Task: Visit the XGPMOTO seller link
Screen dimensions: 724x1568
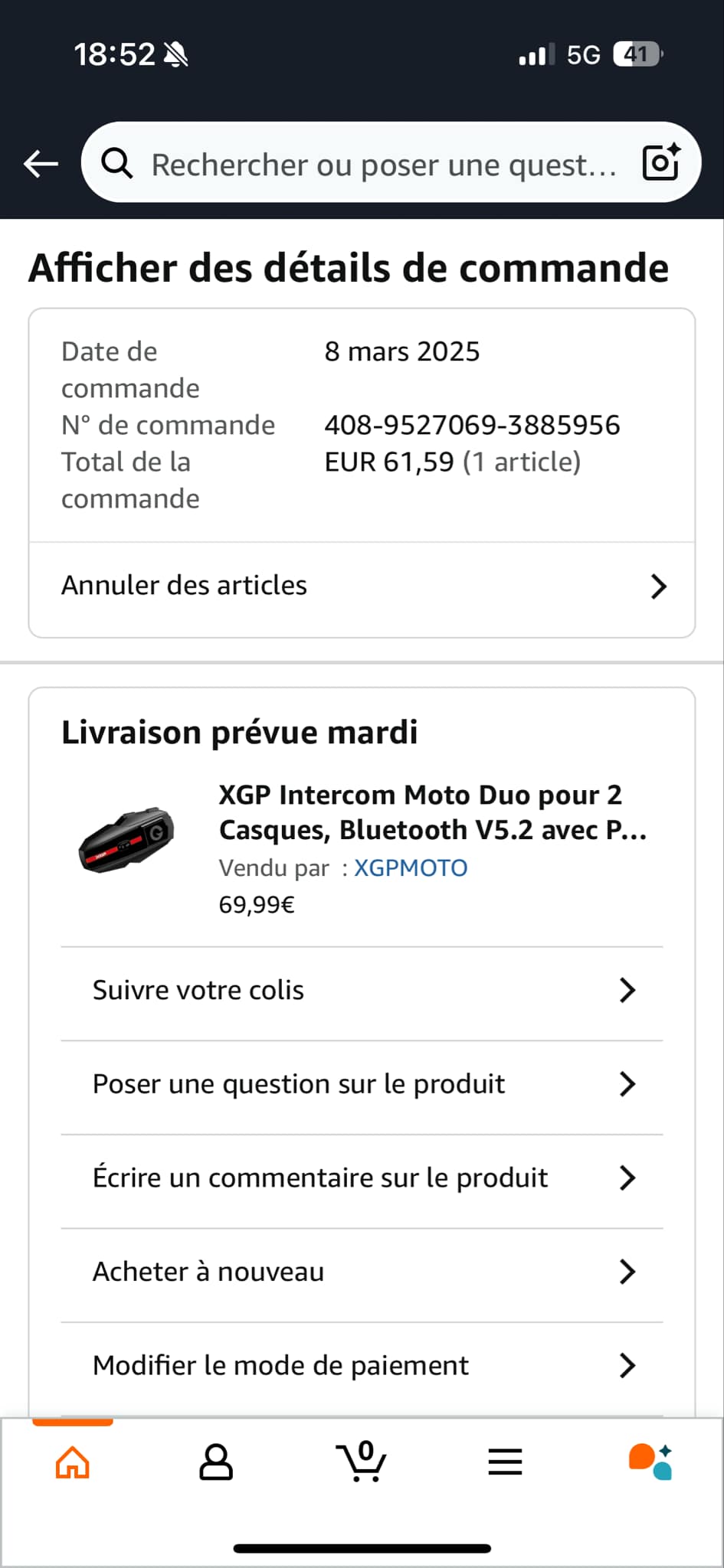Action: [x=411, y=868]
